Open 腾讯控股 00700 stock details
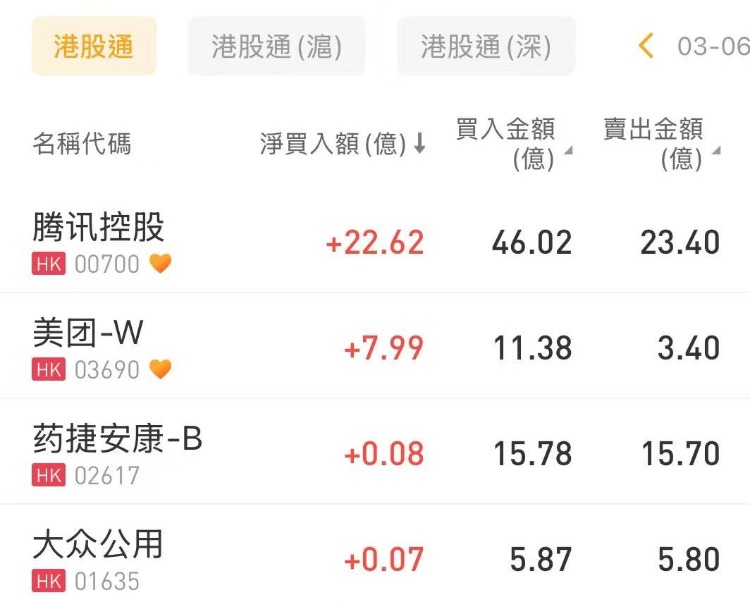The image size is (750, 602). (x=100, y=242)
